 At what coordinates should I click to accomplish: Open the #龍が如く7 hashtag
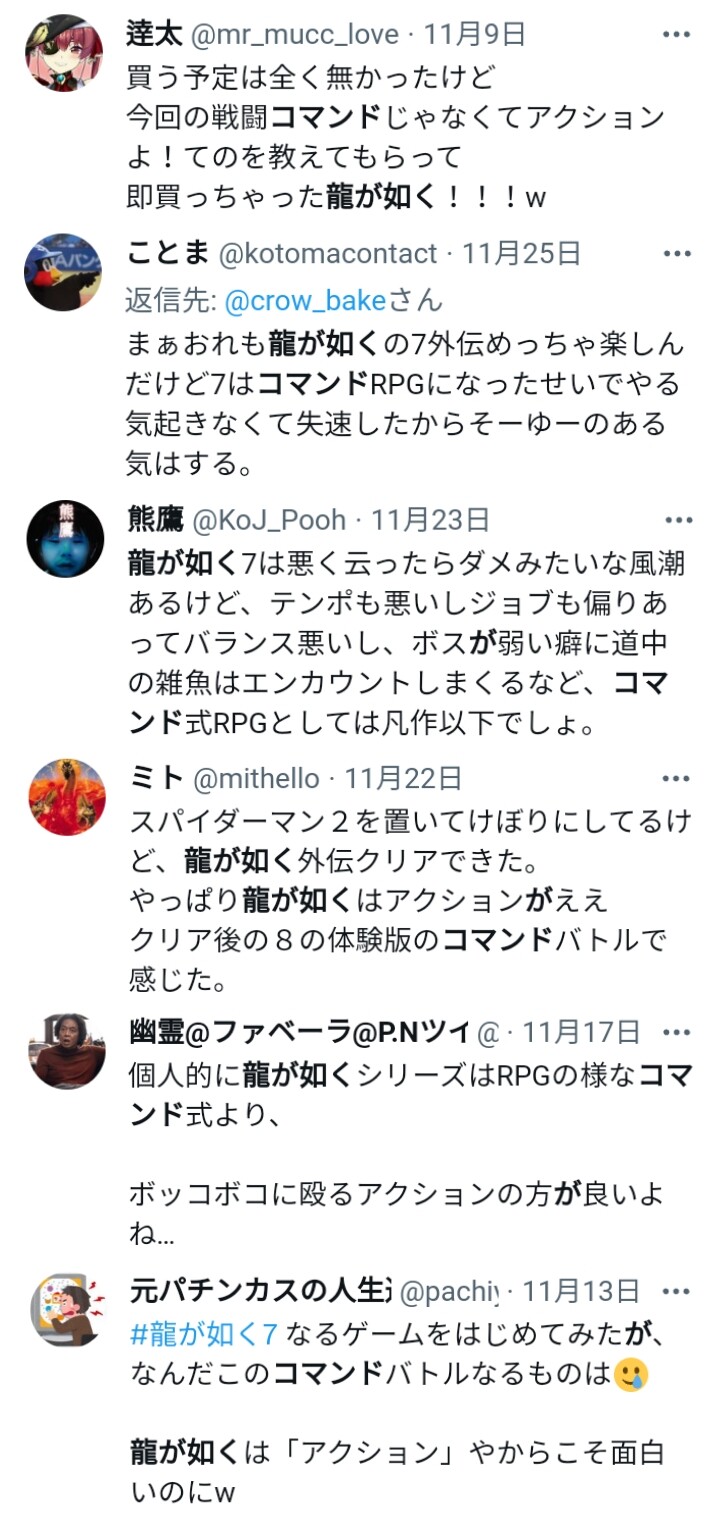point(203,1333)
